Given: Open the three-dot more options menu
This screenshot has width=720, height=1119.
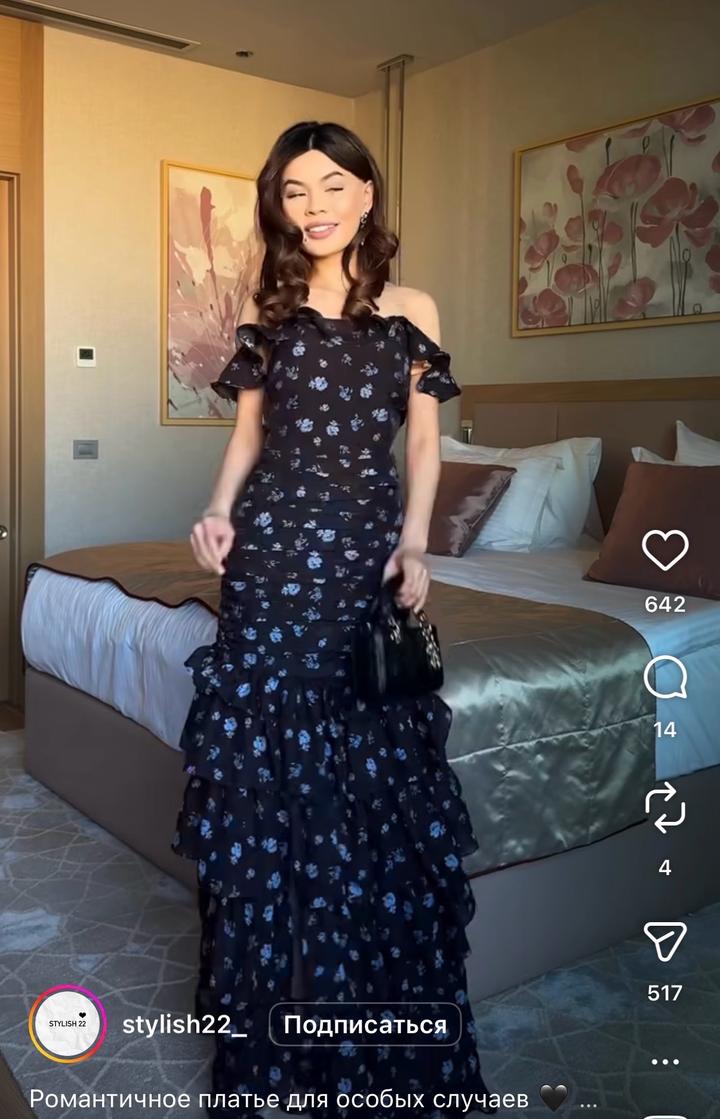Looking at the screenshot, I should 665,1061.
